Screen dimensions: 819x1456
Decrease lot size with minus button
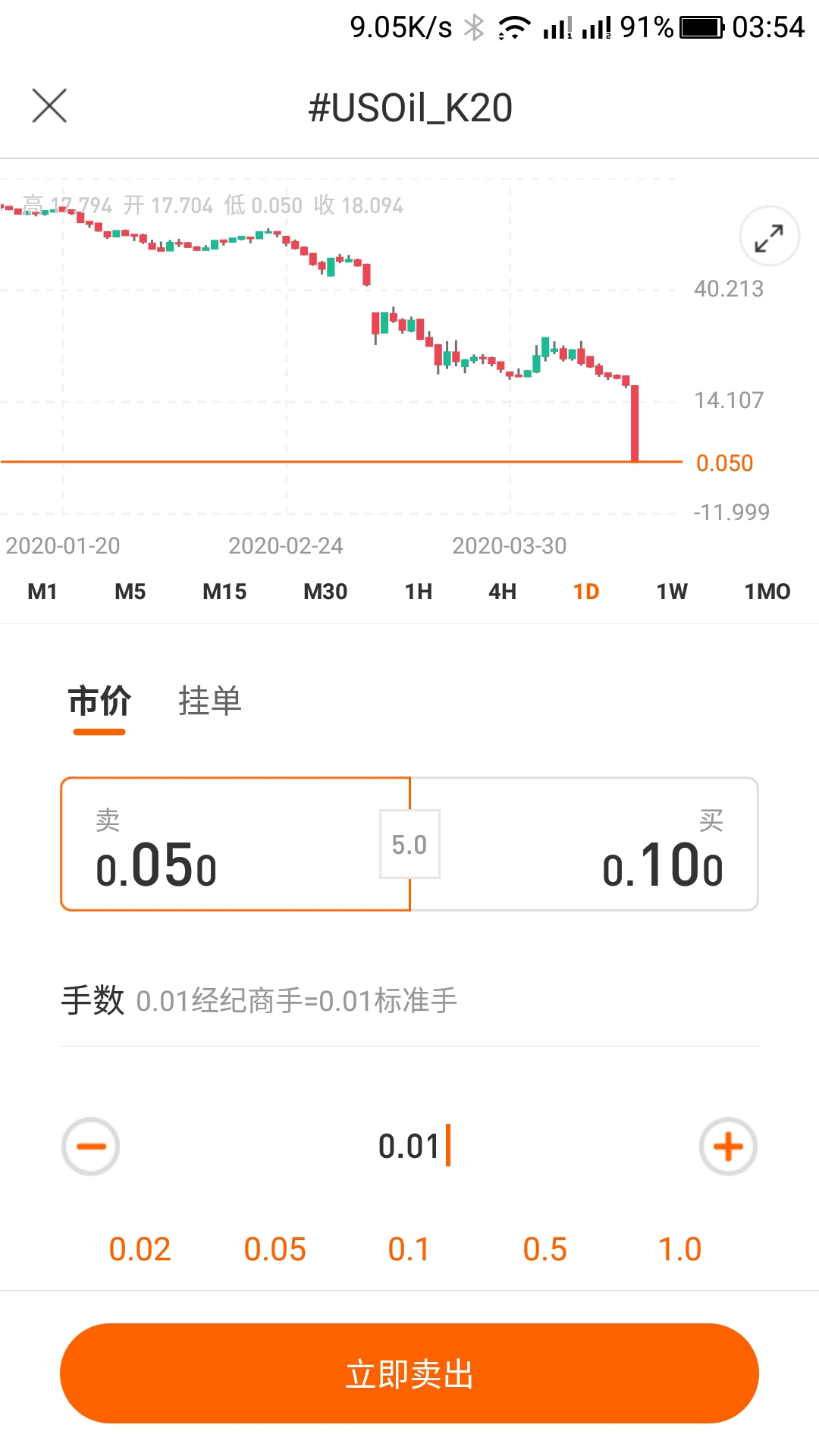point(90,1147)
